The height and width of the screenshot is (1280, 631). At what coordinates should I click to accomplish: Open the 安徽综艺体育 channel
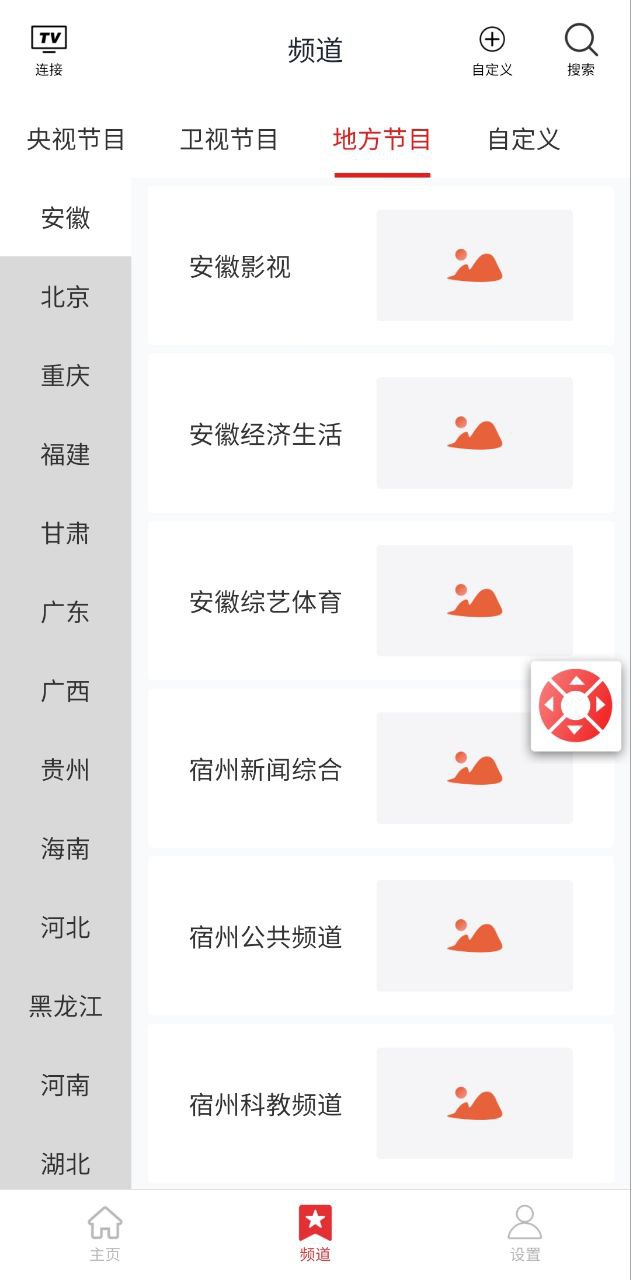(x=380, y=601)
